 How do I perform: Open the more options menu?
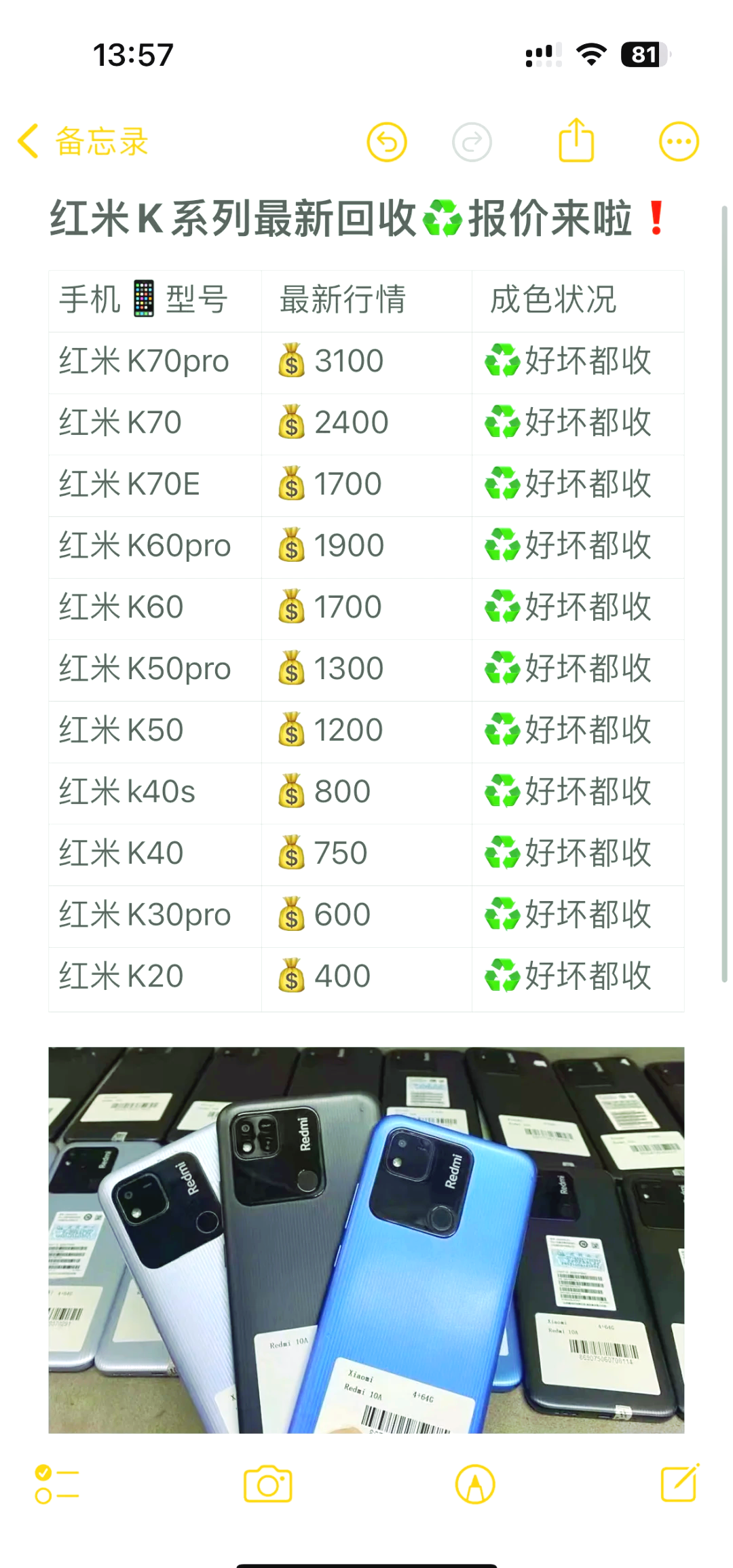tap(678, 142)
